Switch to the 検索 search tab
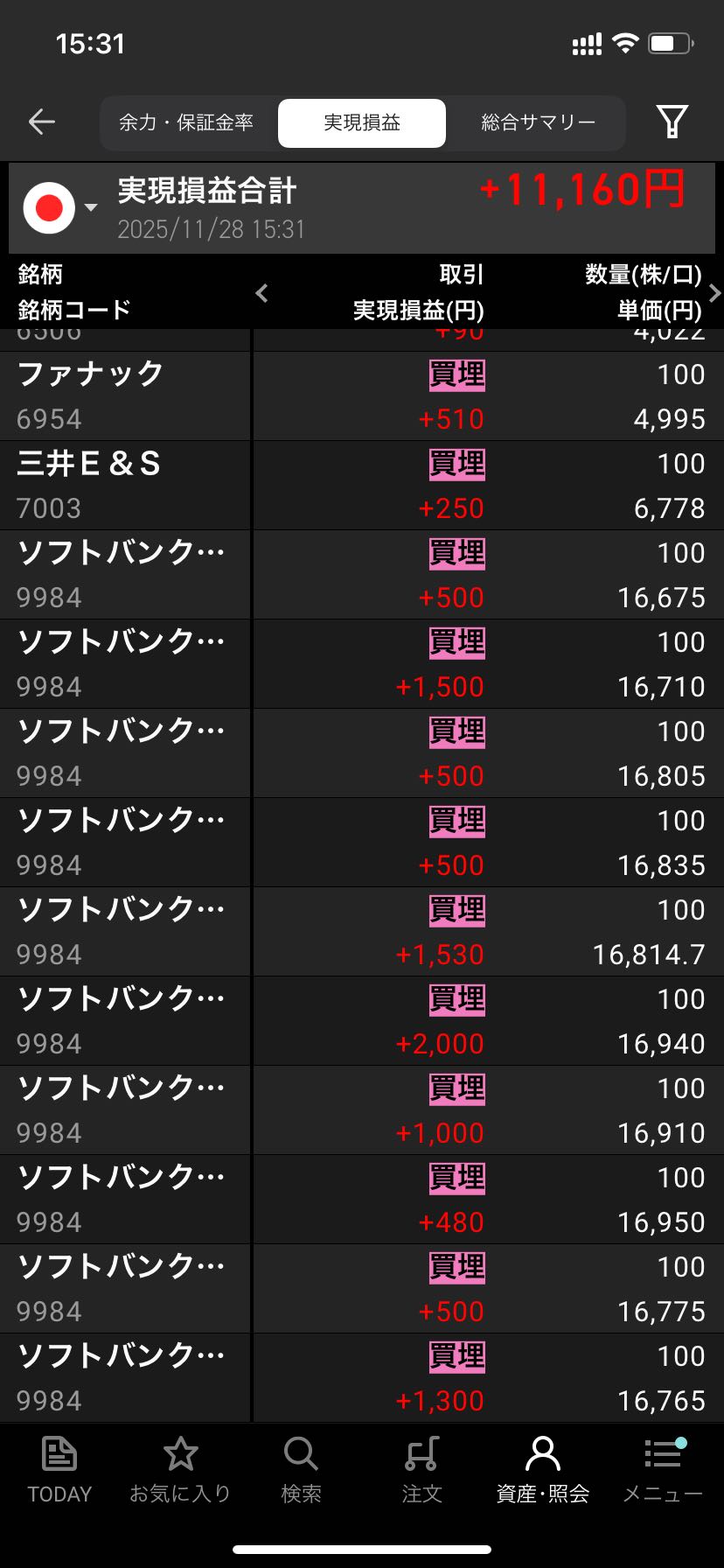 coord(301,1470)
